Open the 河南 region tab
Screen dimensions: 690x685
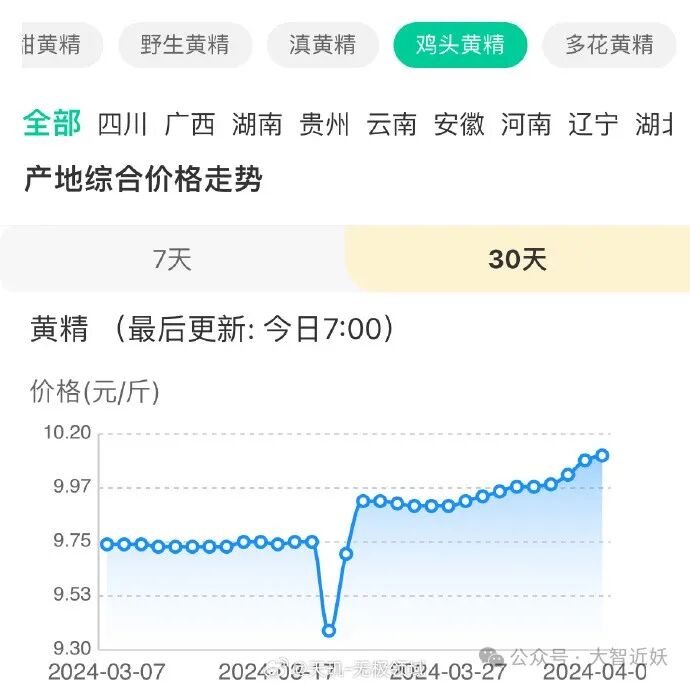526,124
